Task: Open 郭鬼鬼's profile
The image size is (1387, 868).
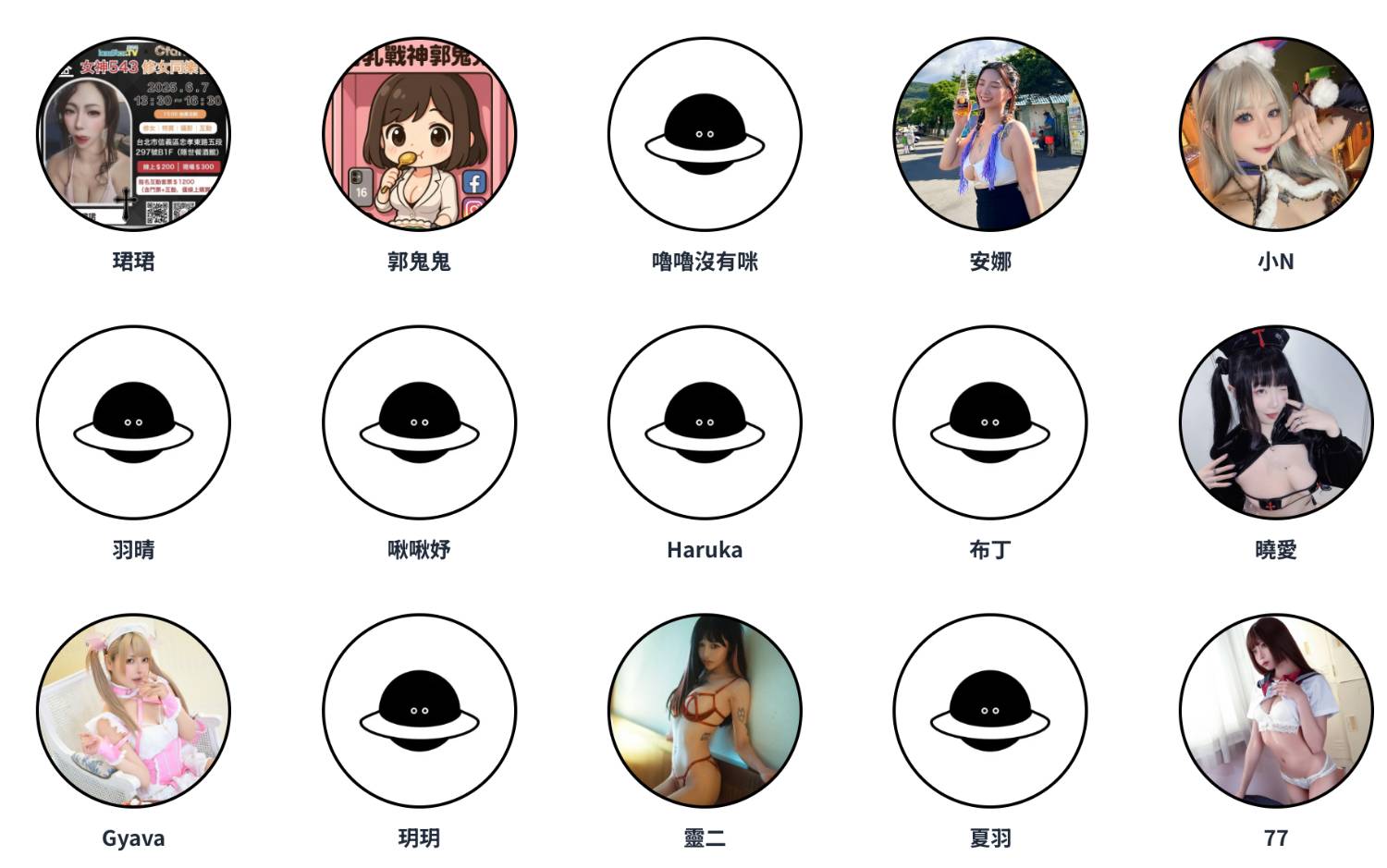Action: pos(419,135)
